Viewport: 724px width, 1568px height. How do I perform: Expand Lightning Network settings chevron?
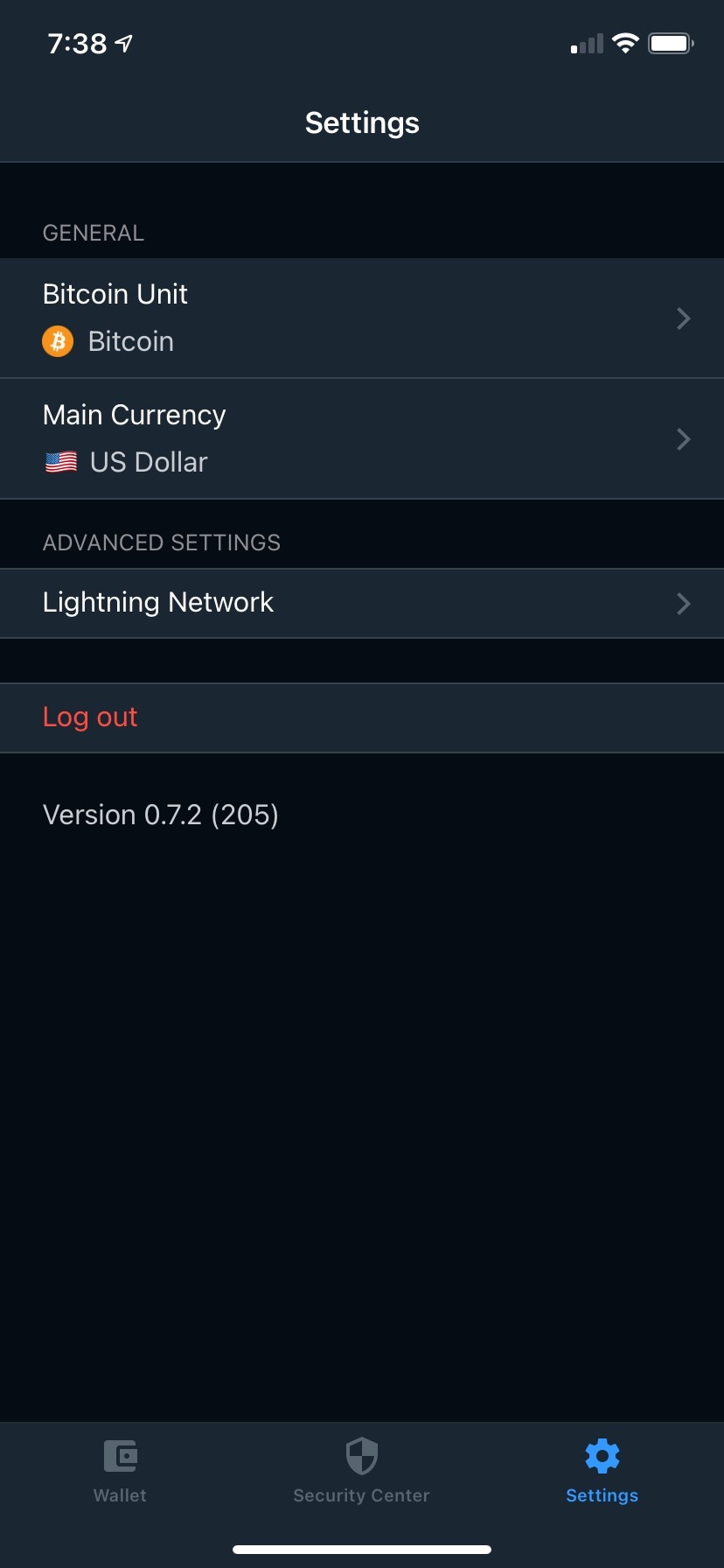pyautogui.click(x=683, y=603)
